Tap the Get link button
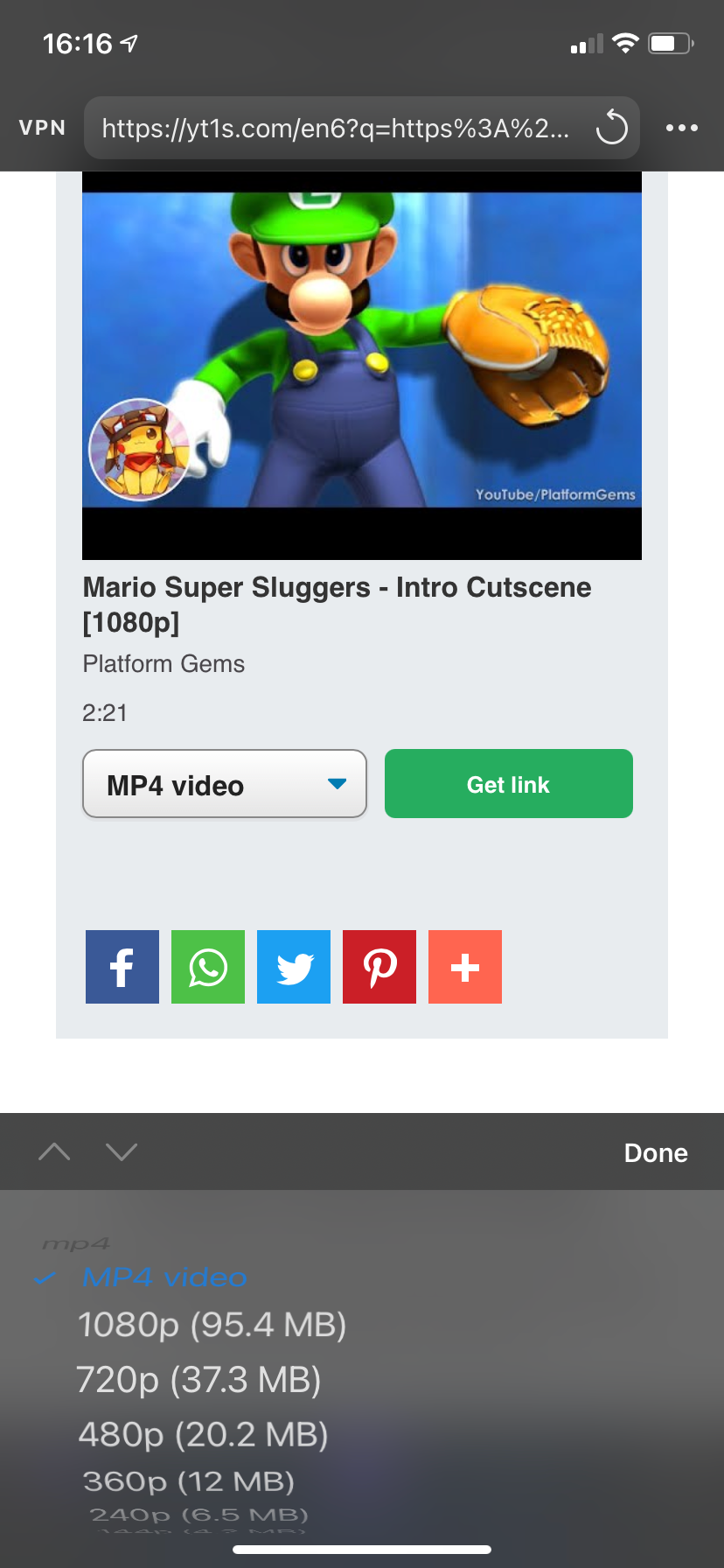Image resolution: width=724 pixels, height=1568 pixels. tap(508, 784)
